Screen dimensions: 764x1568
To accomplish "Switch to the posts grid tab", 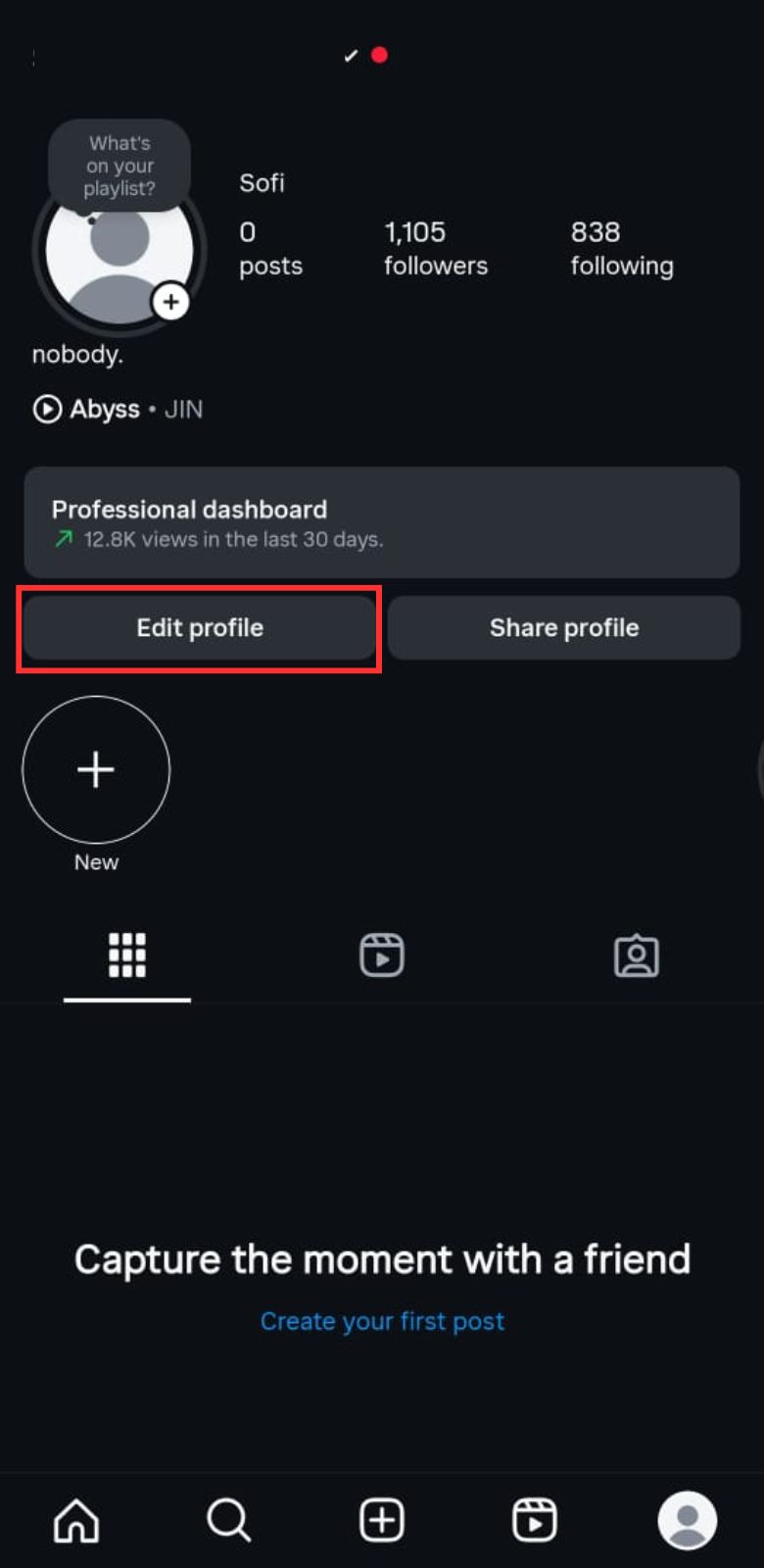I will (x=127, y=955).
